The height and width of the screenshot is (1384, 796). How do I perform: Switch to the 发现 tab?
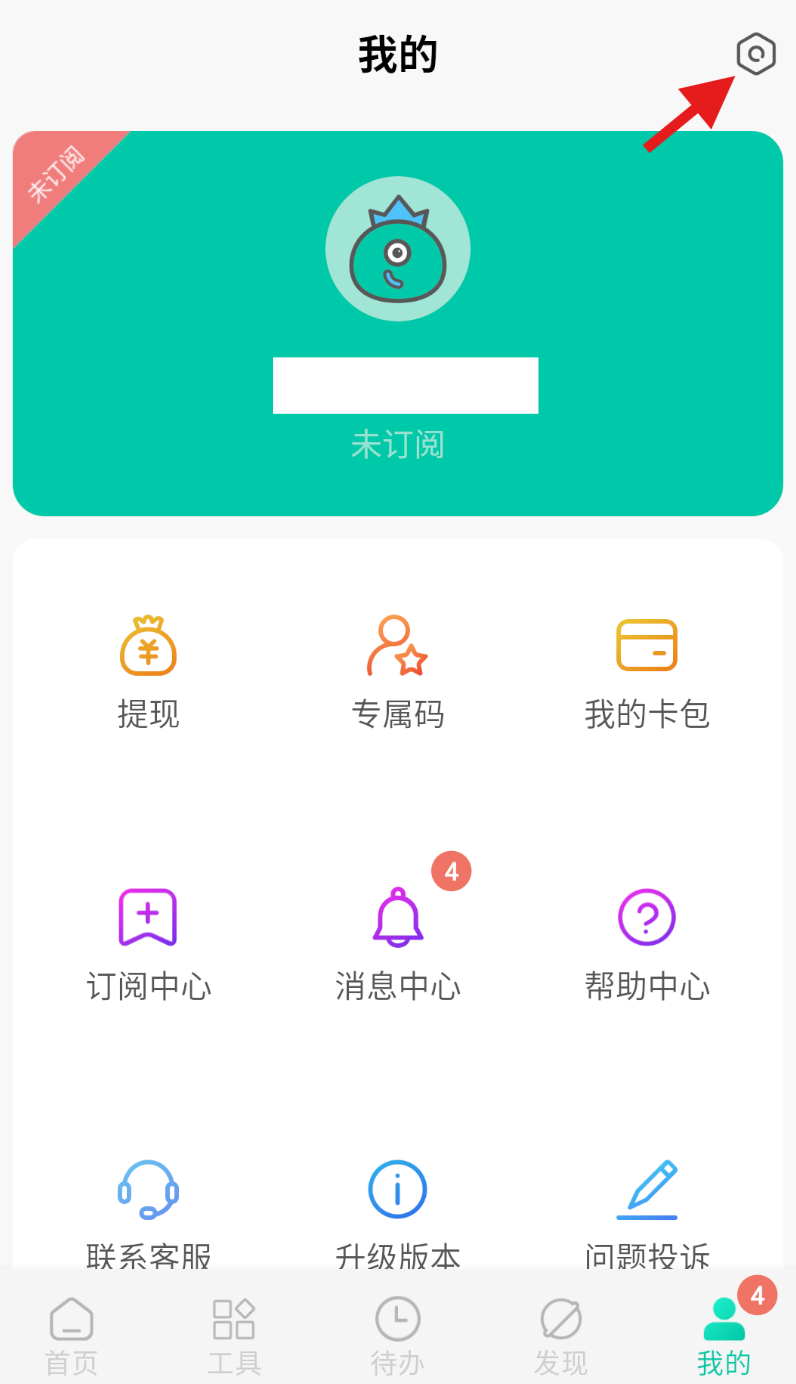(x=561, y=1335)
